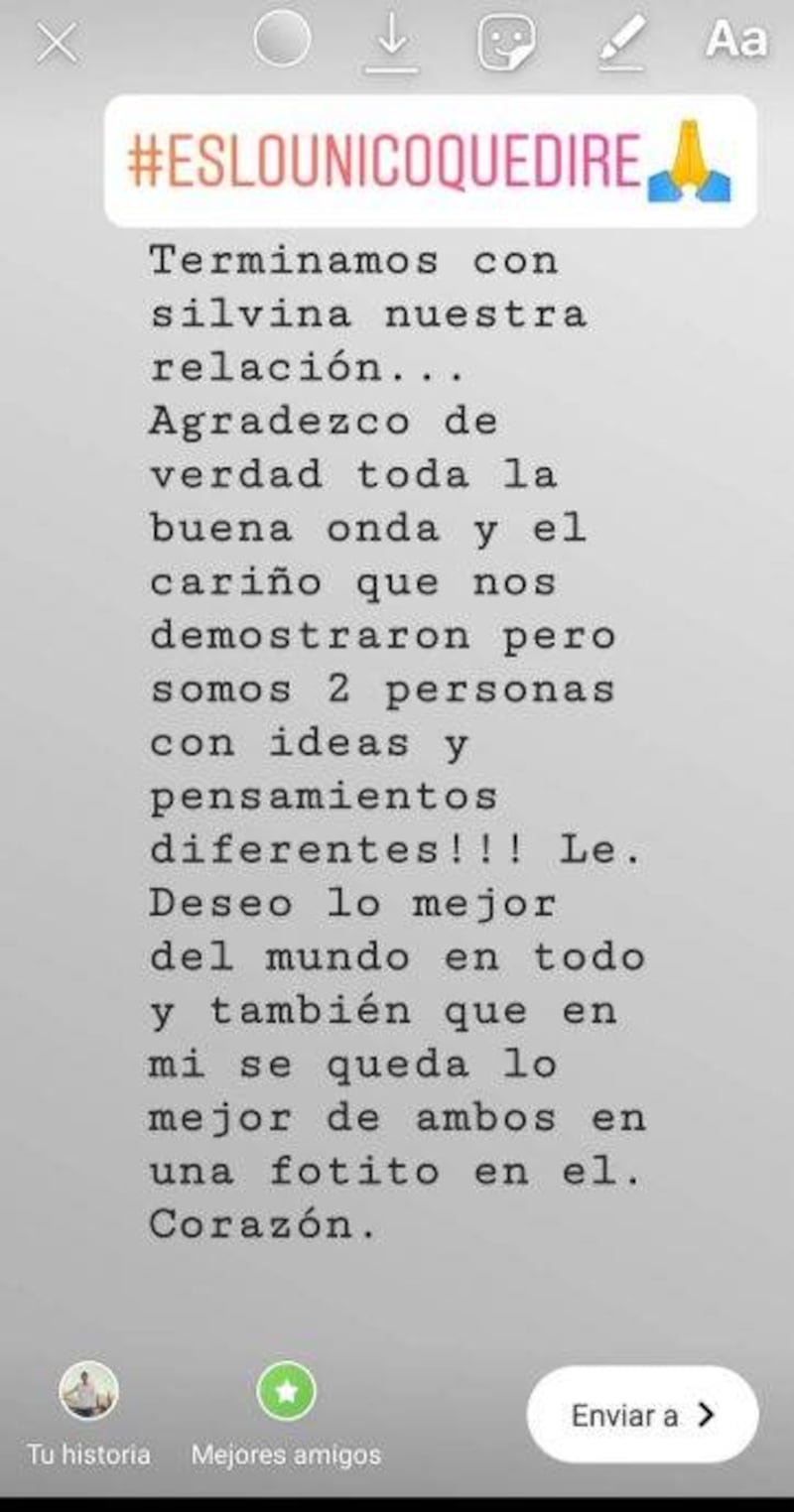The width and height of the screenshot is (794, 1512).
Task: Add text with the Aa tool
Action: (735, 41)
